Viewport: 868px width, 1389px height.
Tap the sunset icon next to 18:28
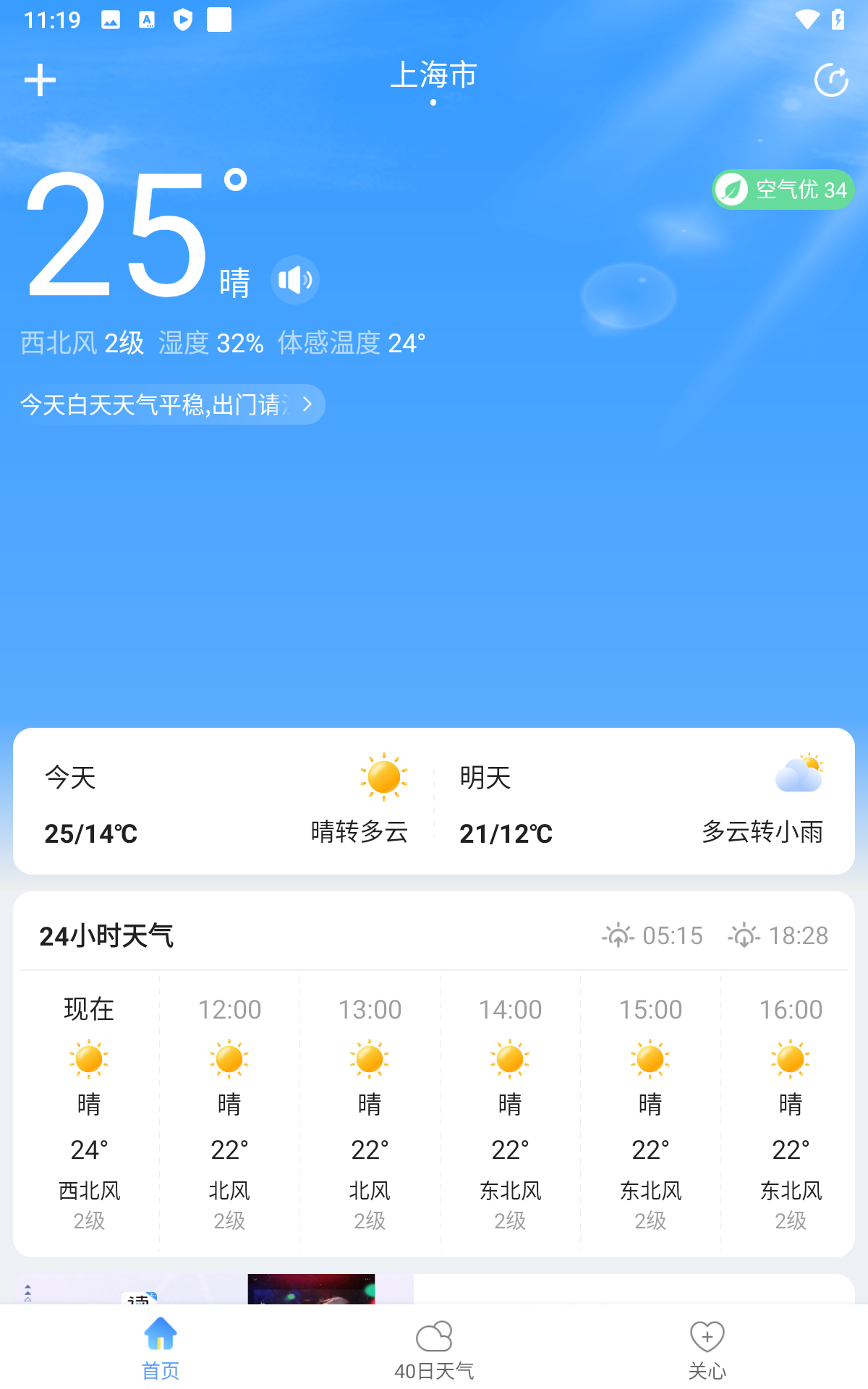(743, 935)
